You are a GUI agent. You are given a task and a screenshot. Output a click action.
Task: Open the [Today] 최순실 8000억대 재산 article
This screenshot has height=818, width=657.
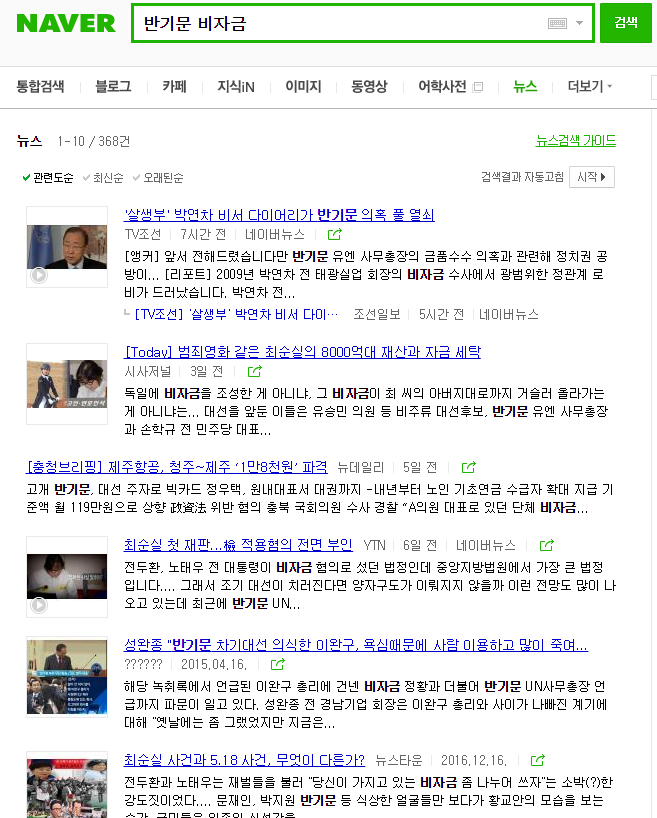pos(302,352)
